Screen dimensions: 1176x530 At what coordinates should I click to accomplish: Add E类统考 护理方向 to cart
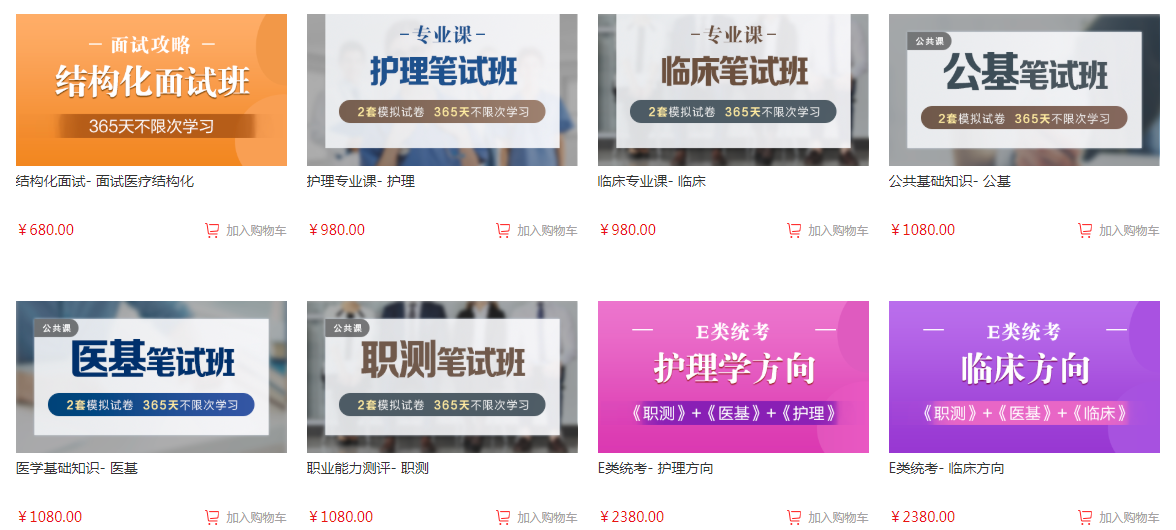click(x=828, y=518)
